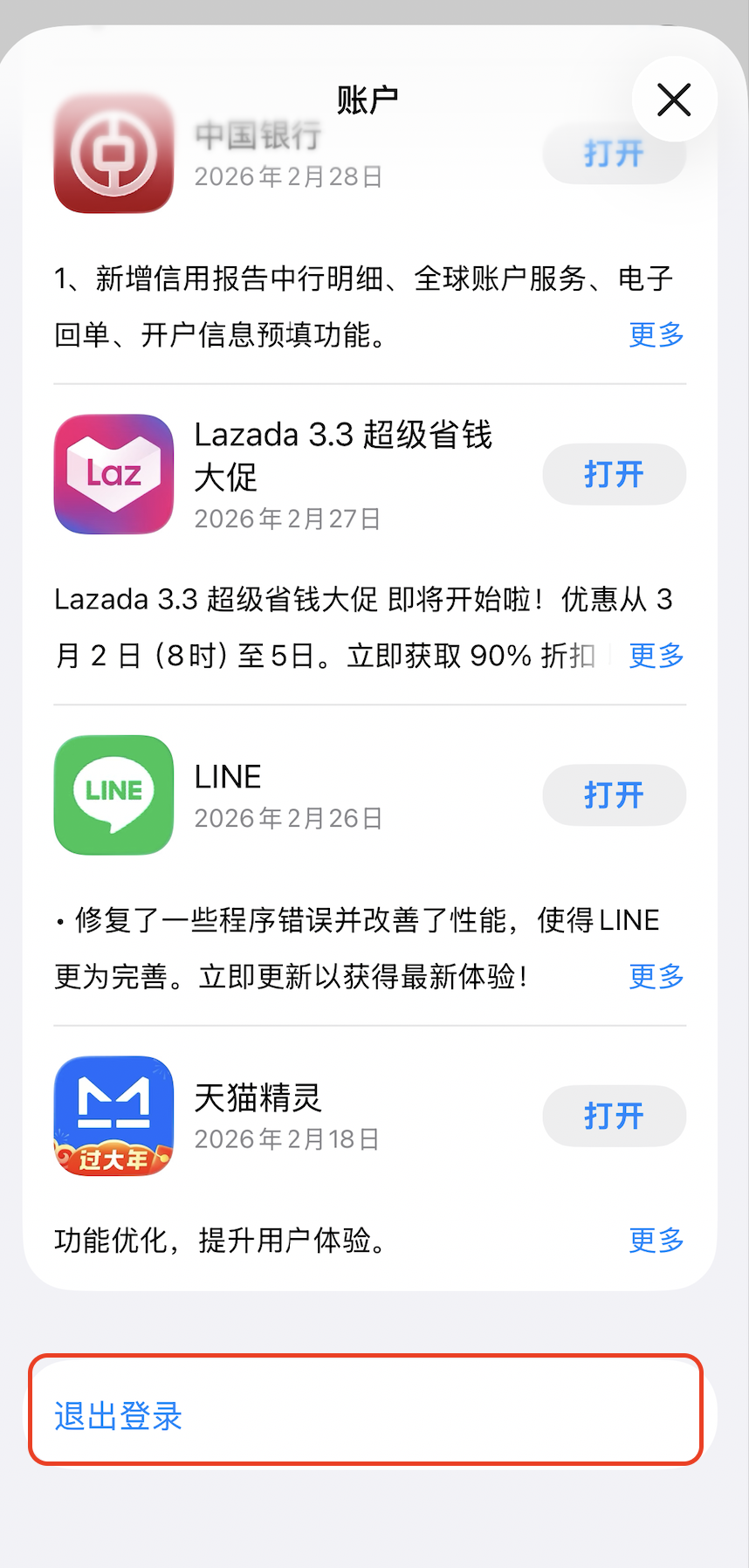Screen dimensions: 749x1568
Task: View the Lazada app icon page
Action: (113, 474)
